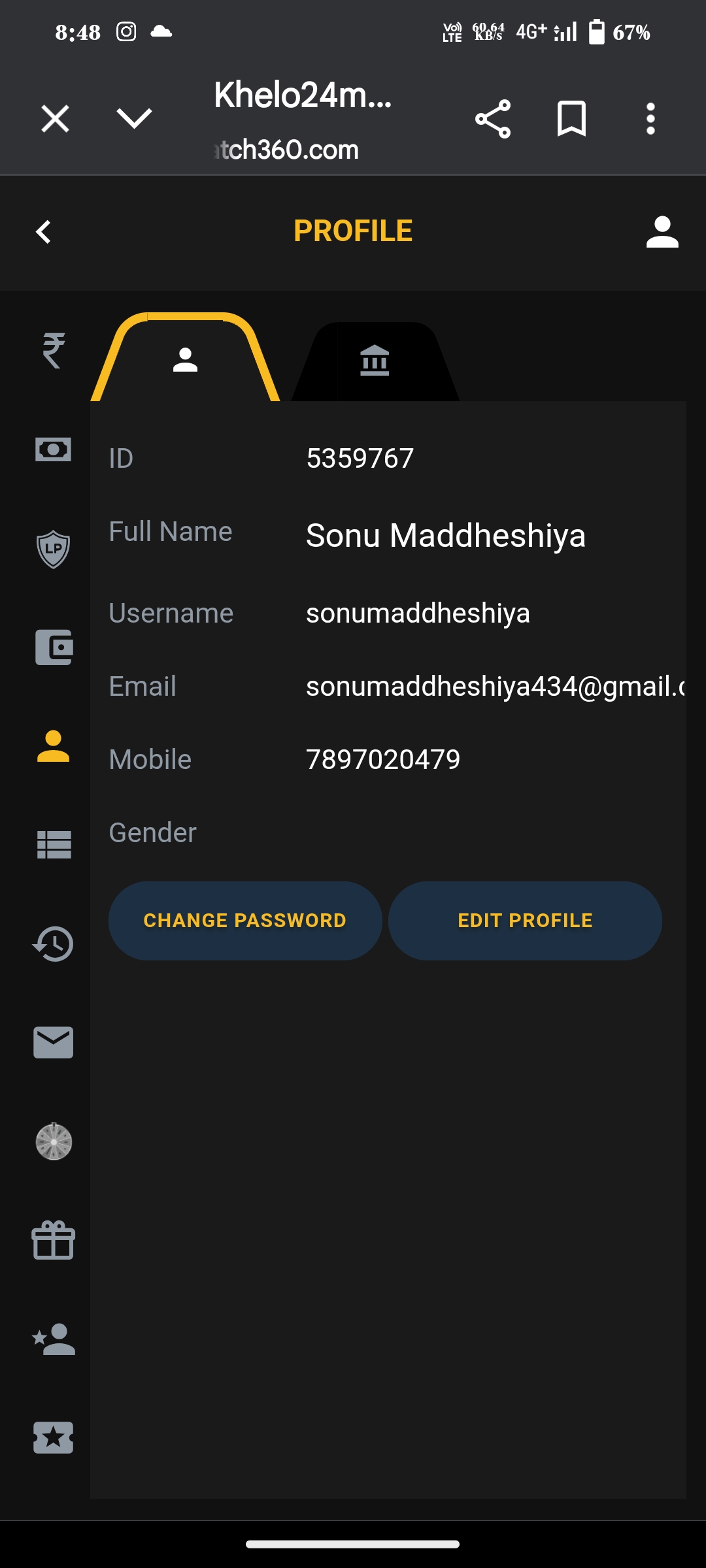Tap Edit Profile button
The image size is (706, 1568).
525,921
